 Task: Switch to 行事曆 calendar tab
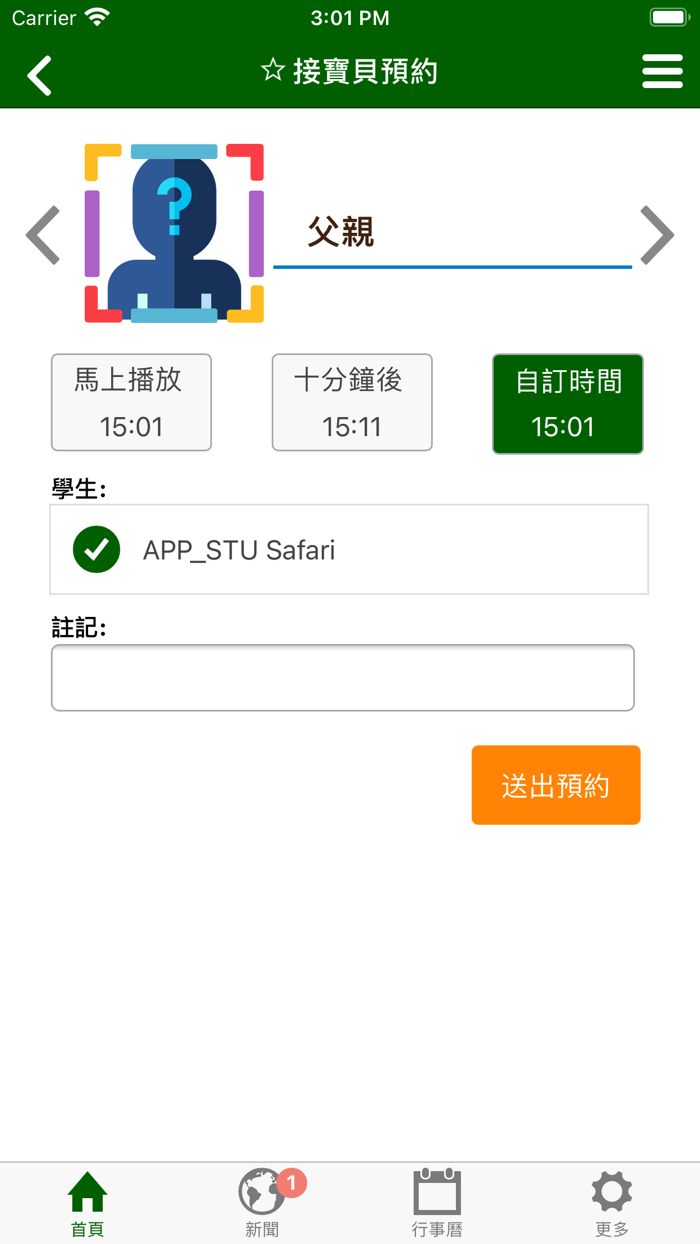437,1203
